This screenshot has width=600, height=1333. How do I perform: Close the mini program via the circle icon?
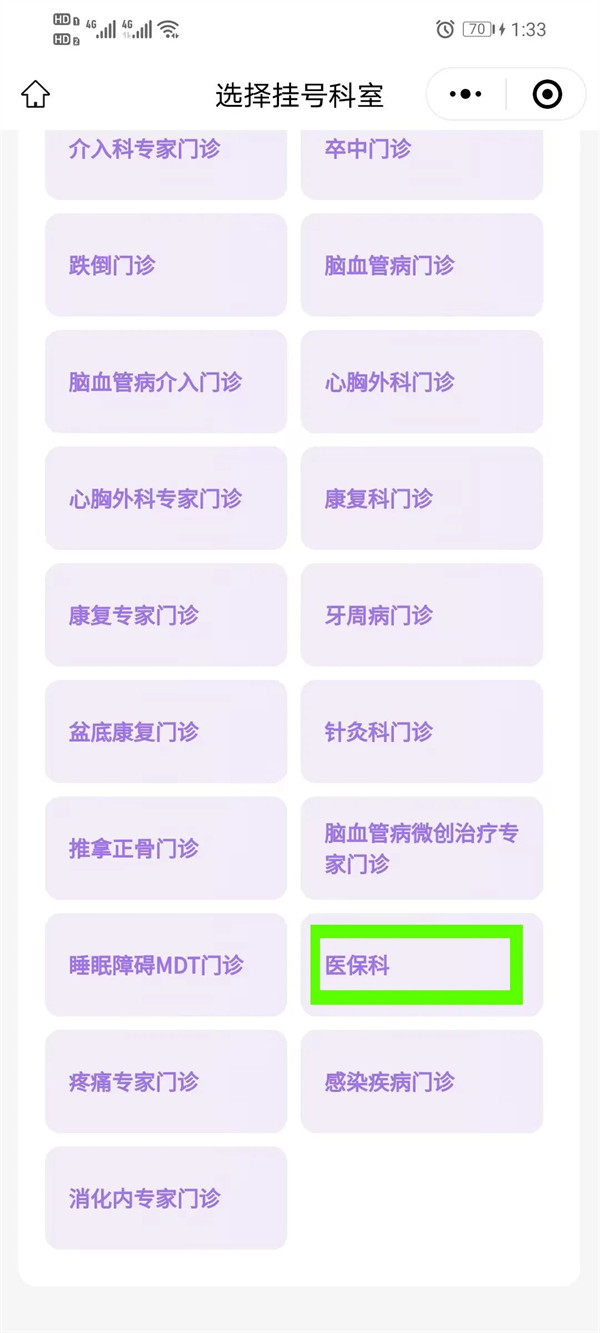(x=547, y=95)
